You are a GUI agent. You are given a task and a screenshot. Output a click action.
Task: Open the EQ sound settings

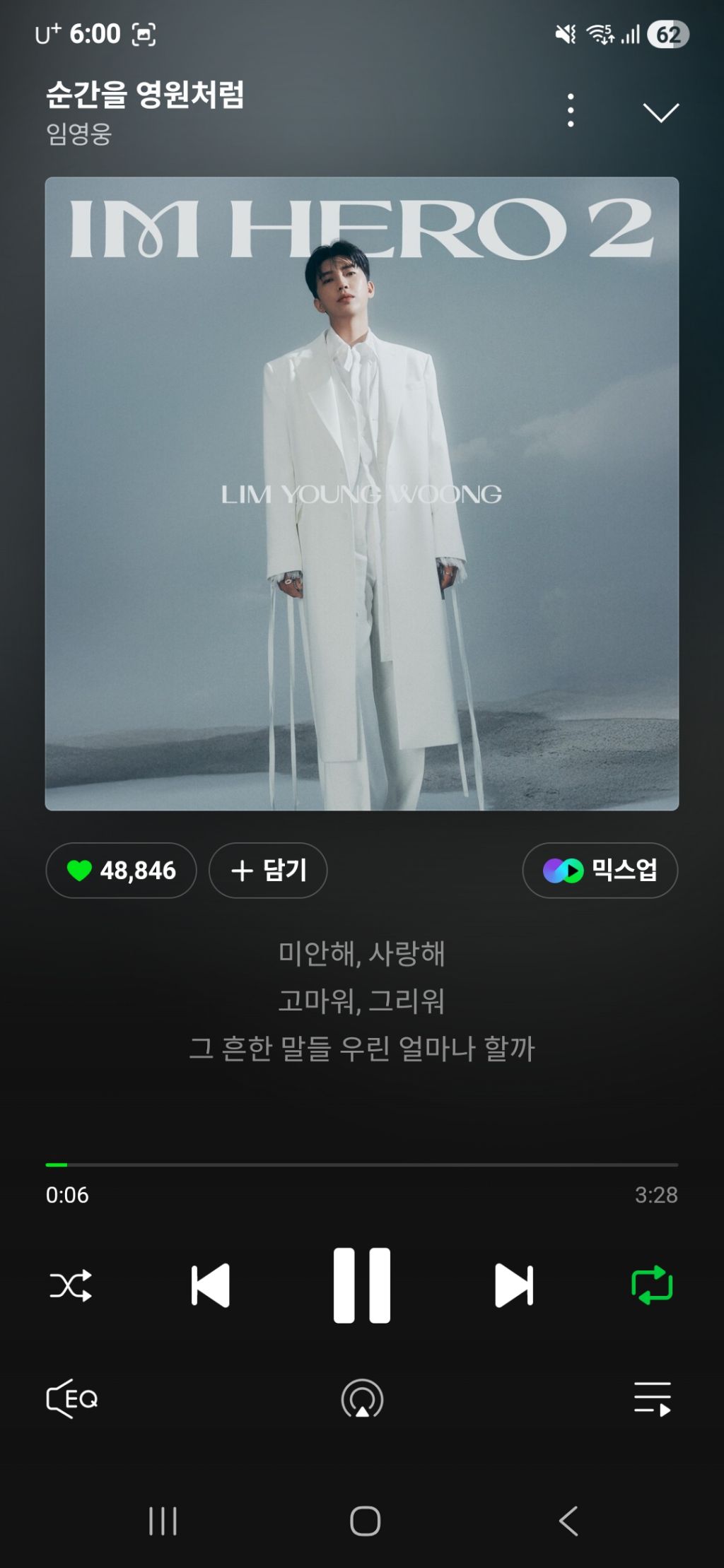tap(72, 1399)
